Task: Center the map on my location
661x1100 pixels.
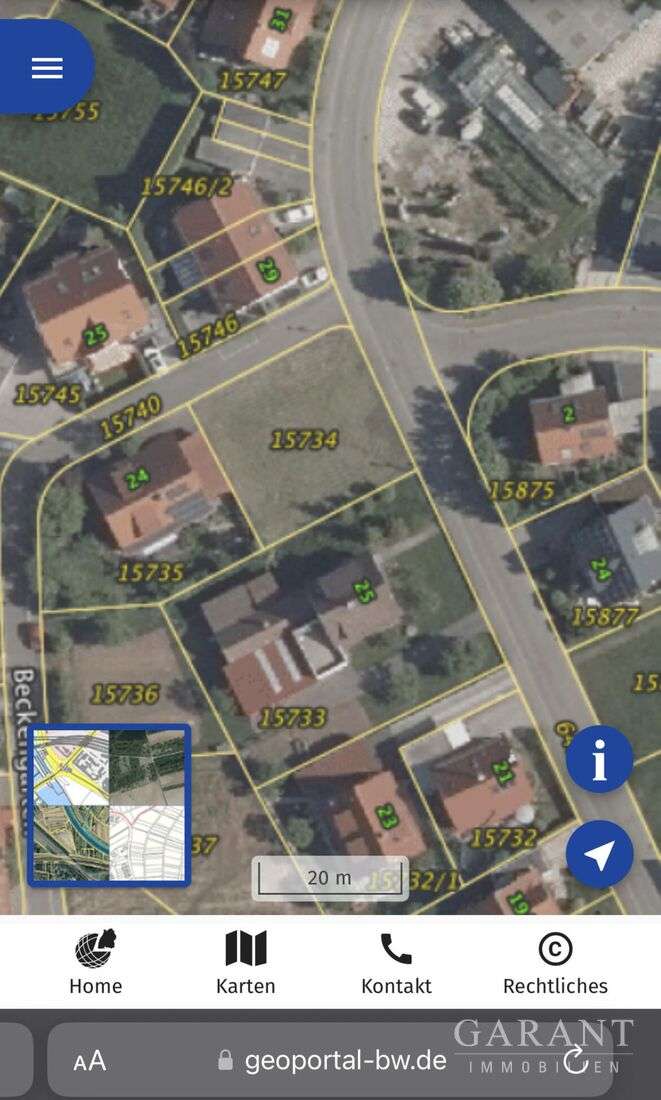Action: 599,855
